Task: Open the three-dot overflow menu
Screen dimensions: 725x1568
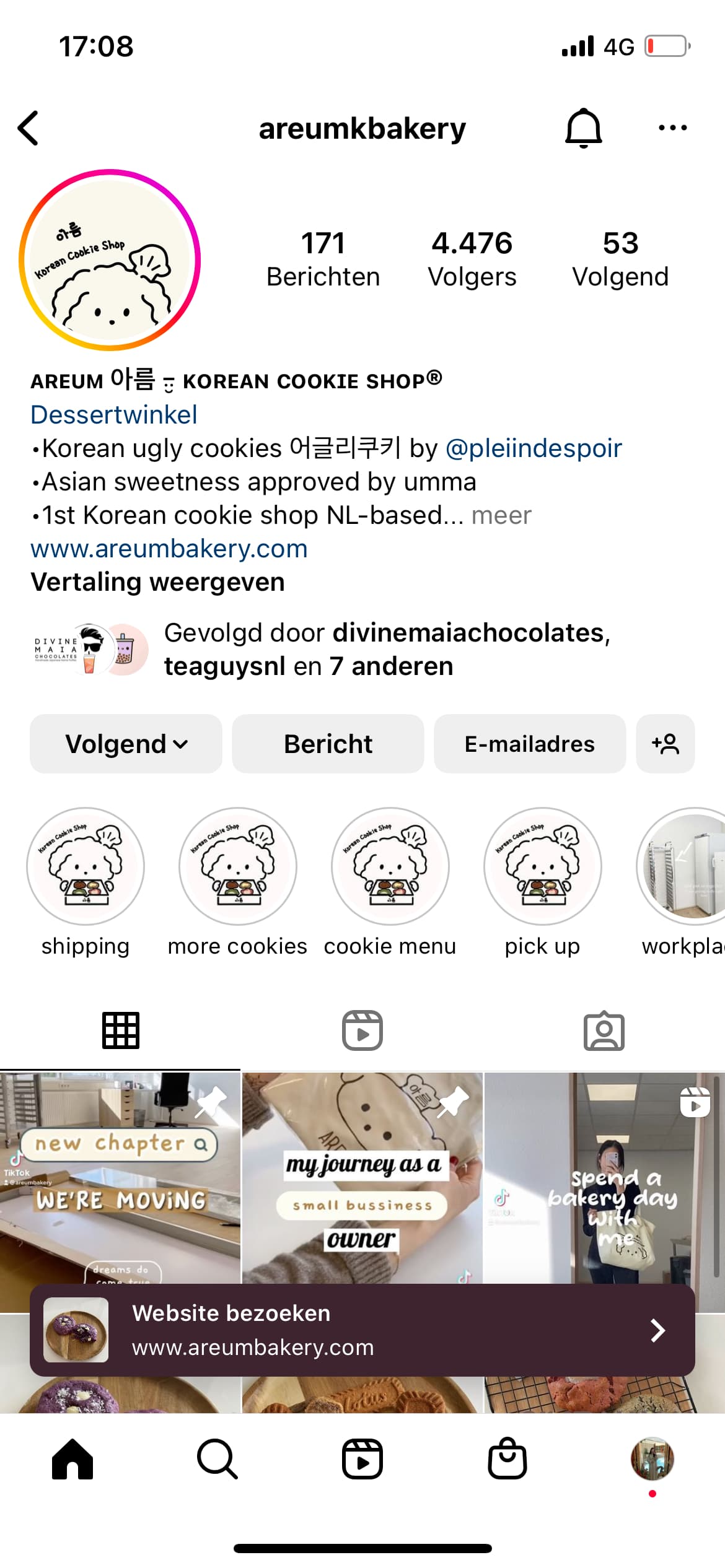Action: [672, 128]
